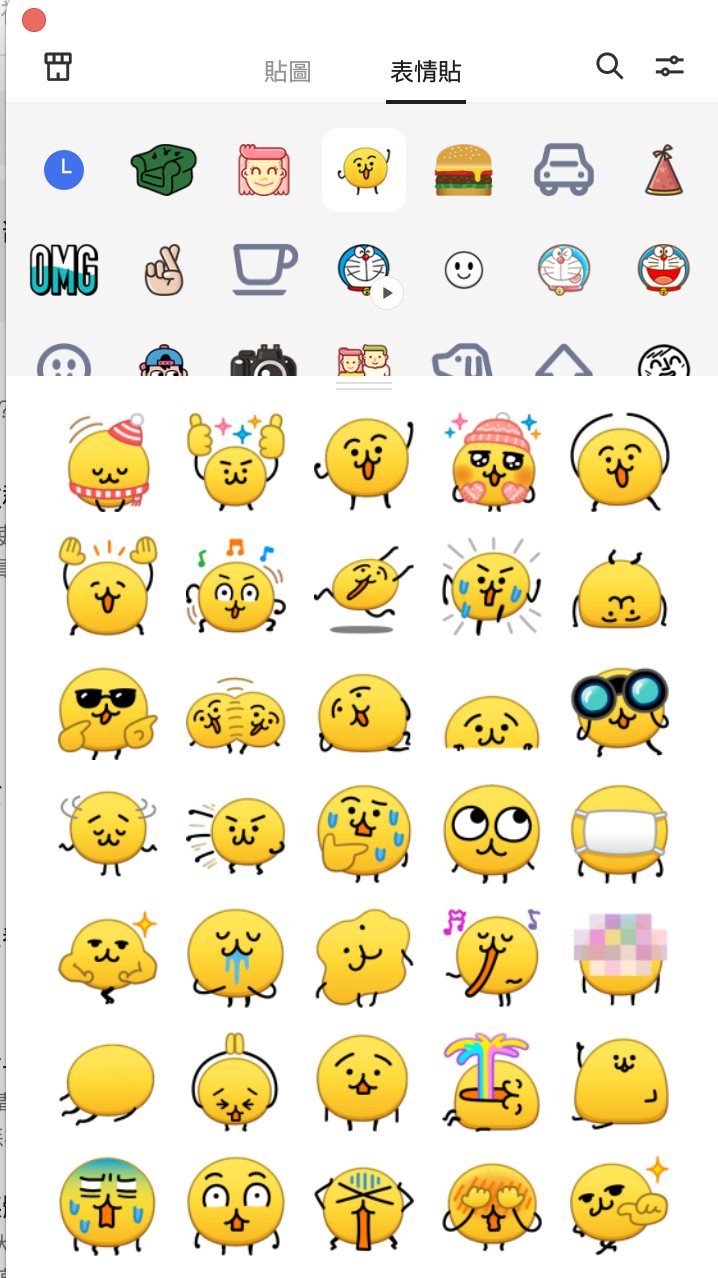Select the party hat emoji category
Image resolution: width=718 pixels, height=1278 pixels.
click(x=664, y=170)
